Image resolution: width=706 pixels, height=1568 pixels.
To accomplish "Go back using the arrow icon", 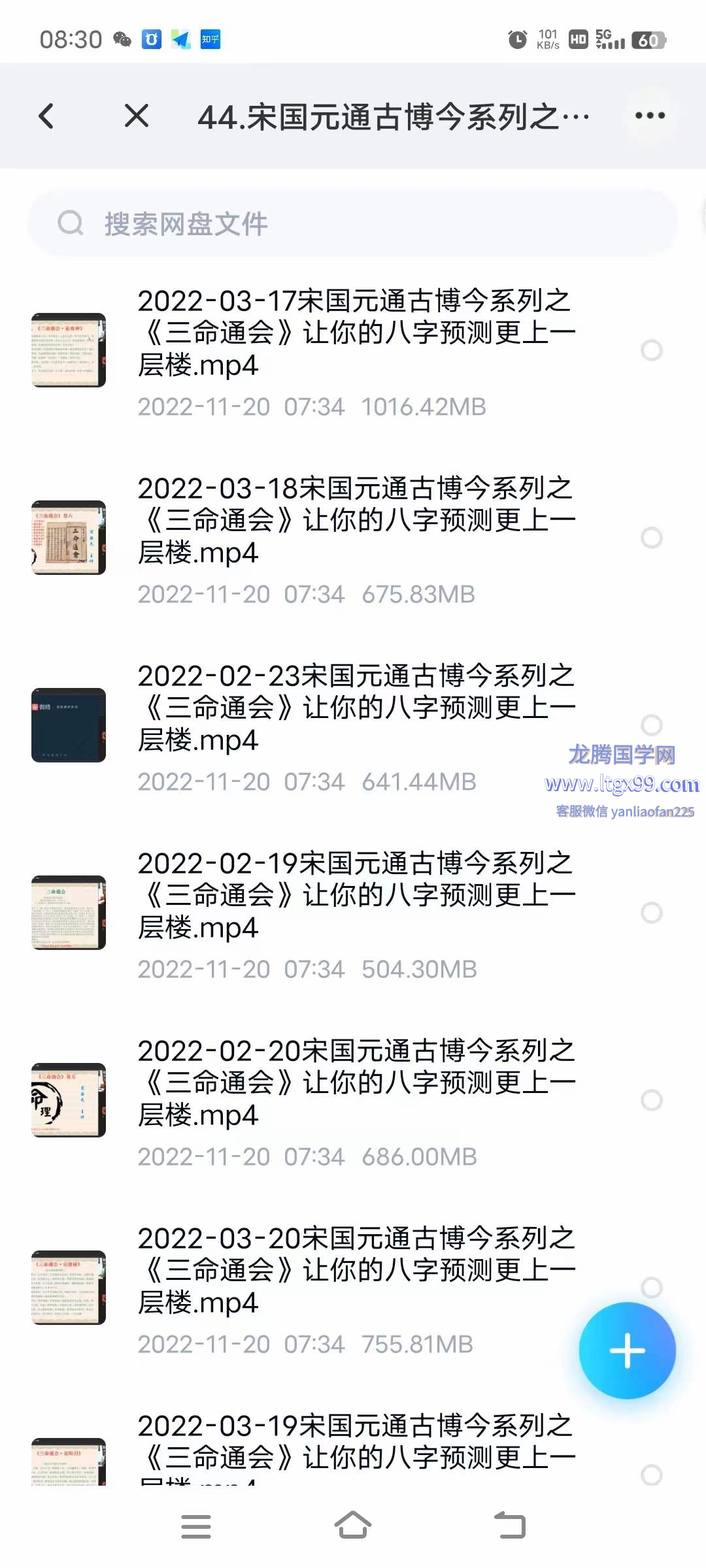I will point(46,116).
